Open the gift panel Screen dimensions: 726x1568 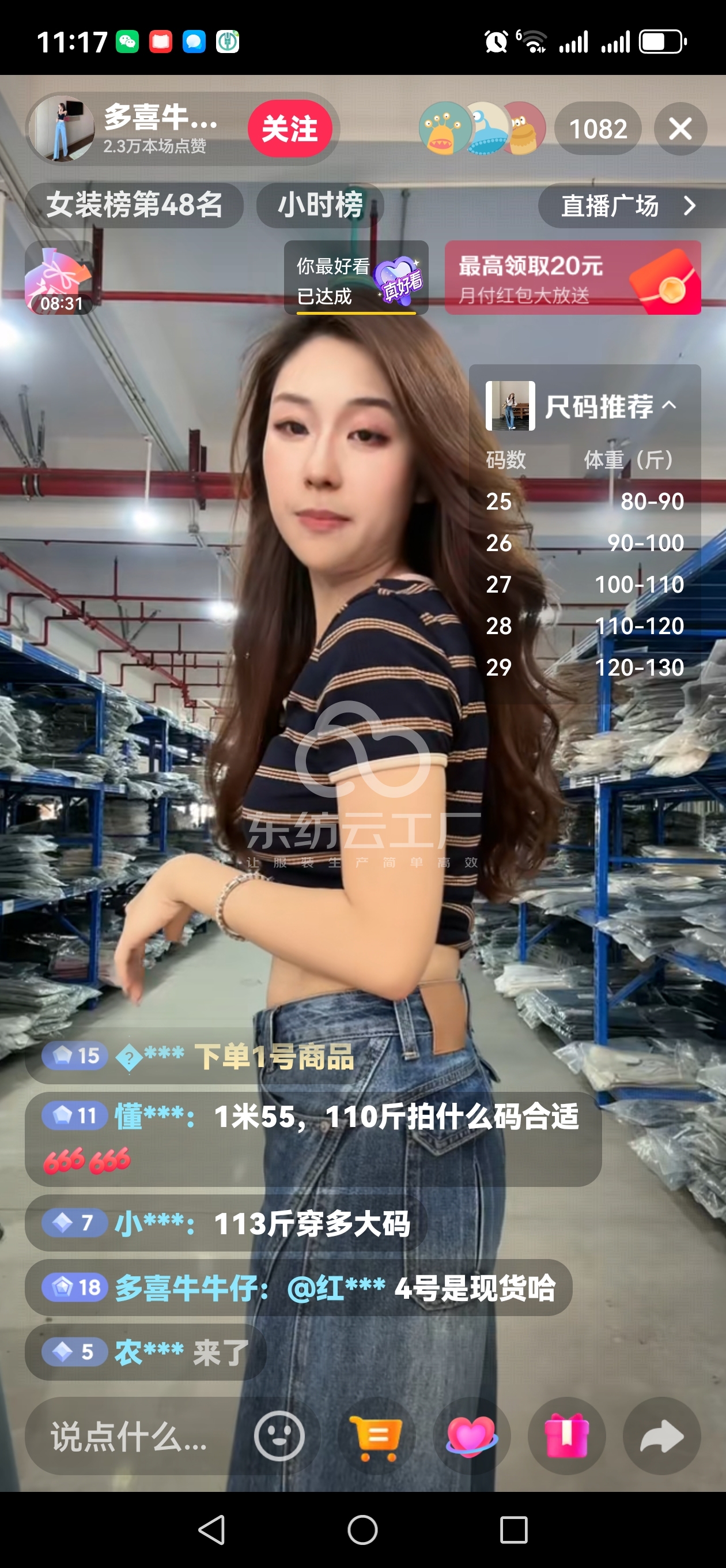tap(566, 1437)
